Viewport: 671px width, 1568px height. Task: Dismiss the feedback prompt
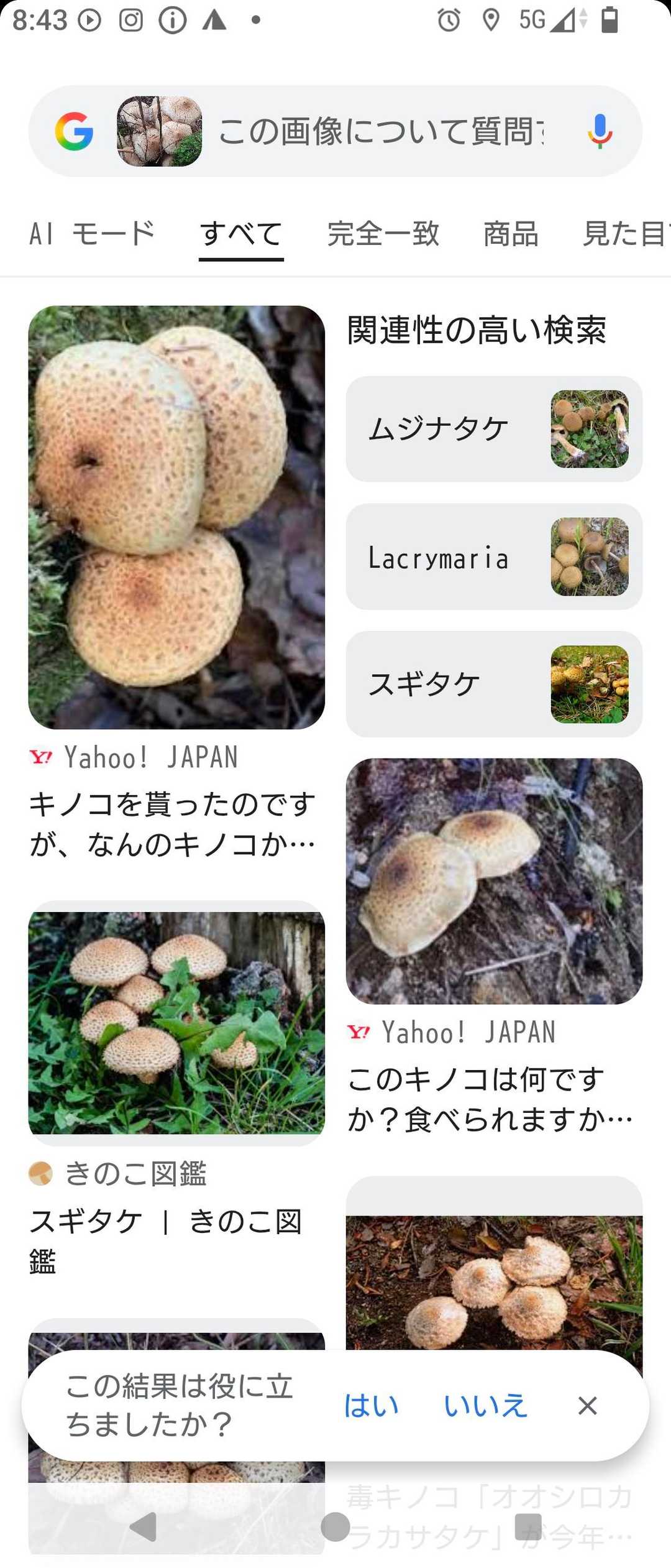[587, 1405]
